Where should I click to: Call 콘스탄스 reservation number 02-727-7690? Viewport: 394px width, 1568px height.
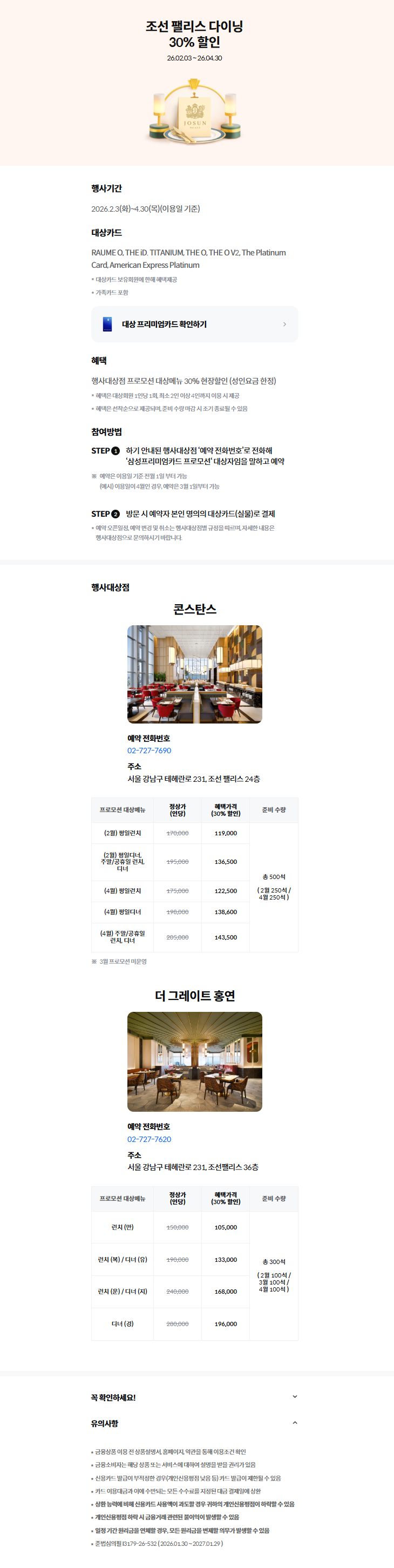[149, 751]
